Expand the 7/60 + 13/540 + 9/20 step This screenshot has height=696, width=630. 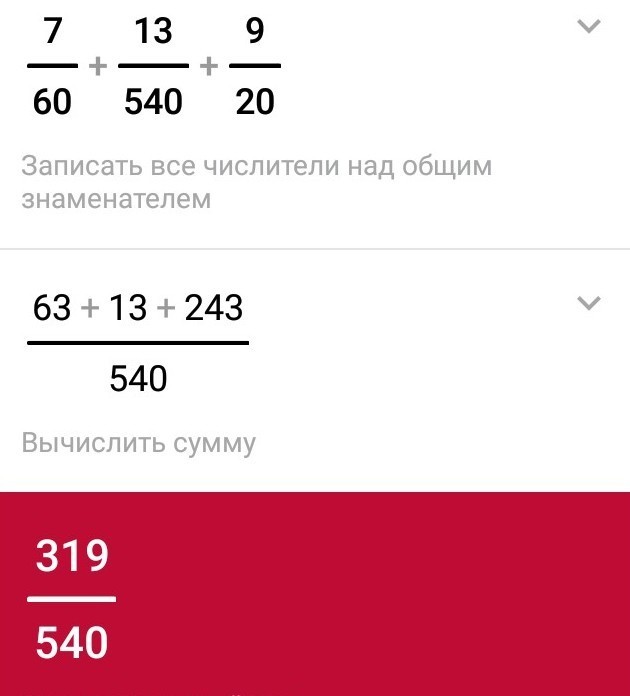(x=590, y=27)
